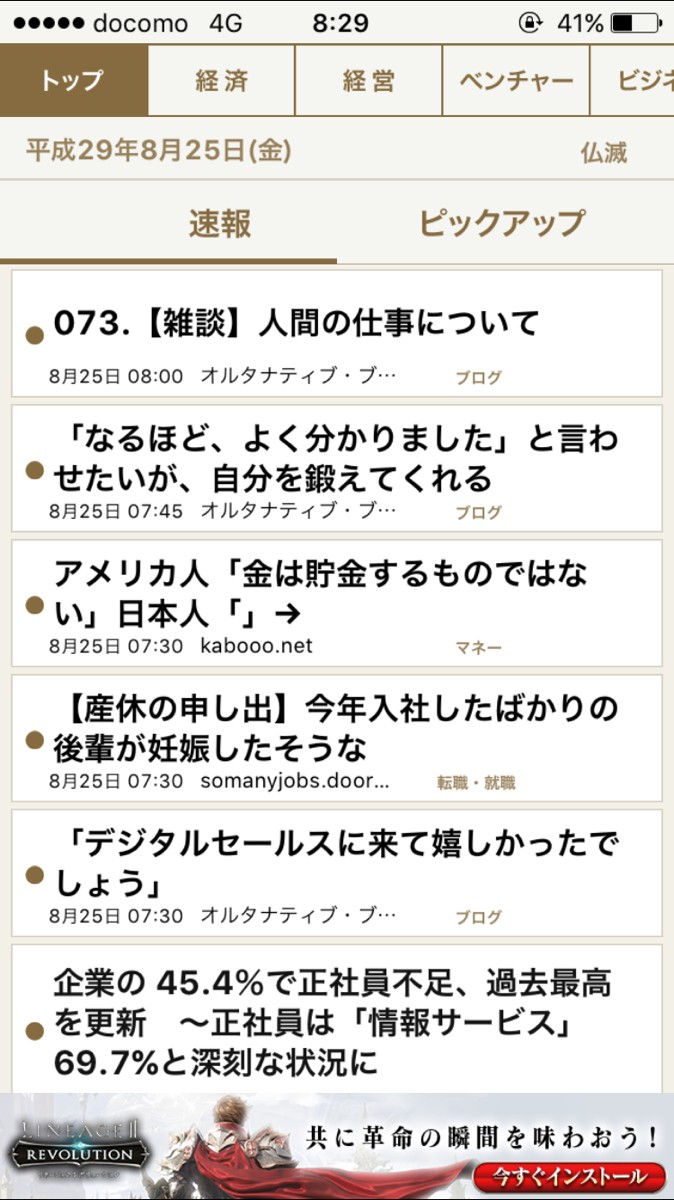Show the 速報 news list
Screen dimensions: 674x1200
click(x=219, y=224)
